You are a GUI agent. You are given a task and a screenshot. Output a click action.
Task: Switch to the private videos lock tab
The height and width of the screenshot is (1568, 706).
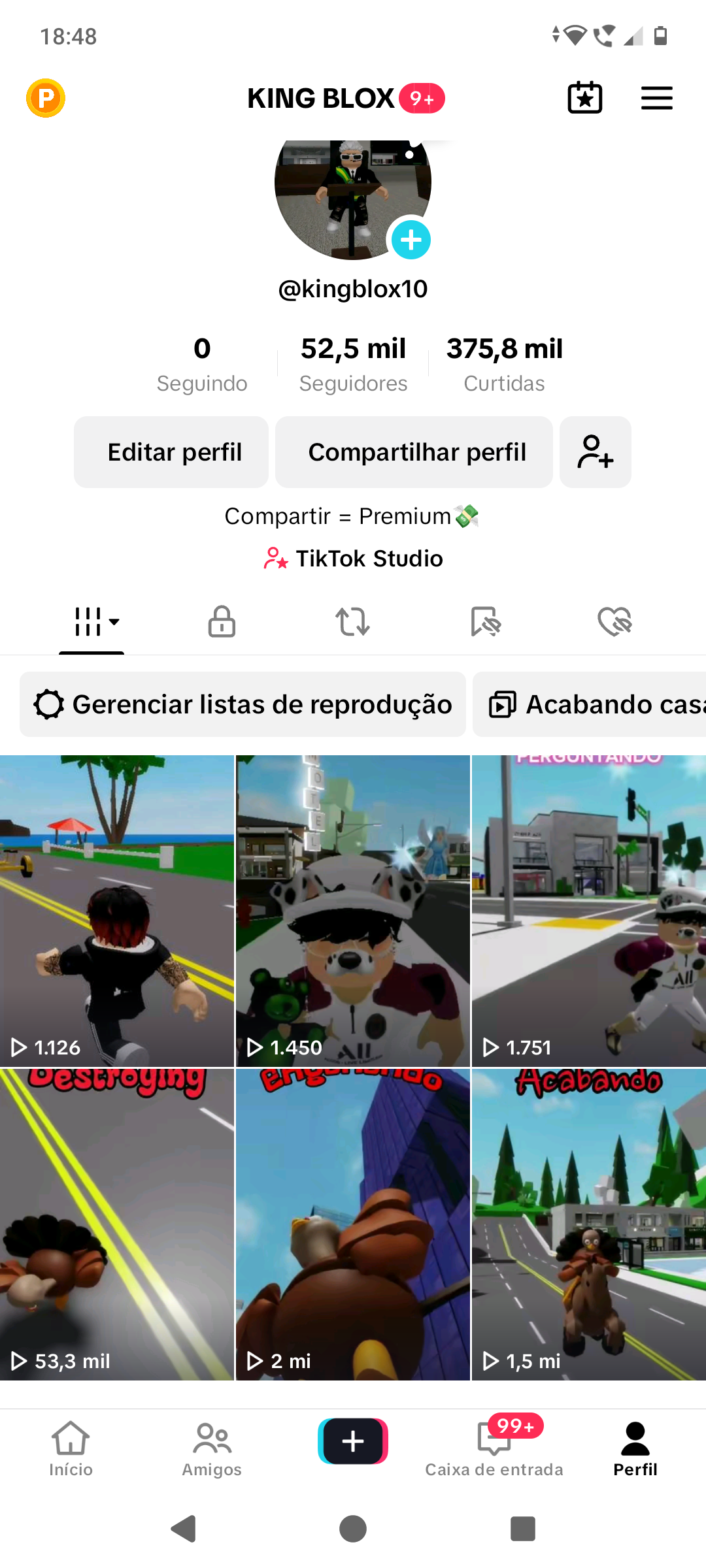click(x=222, y=621)
